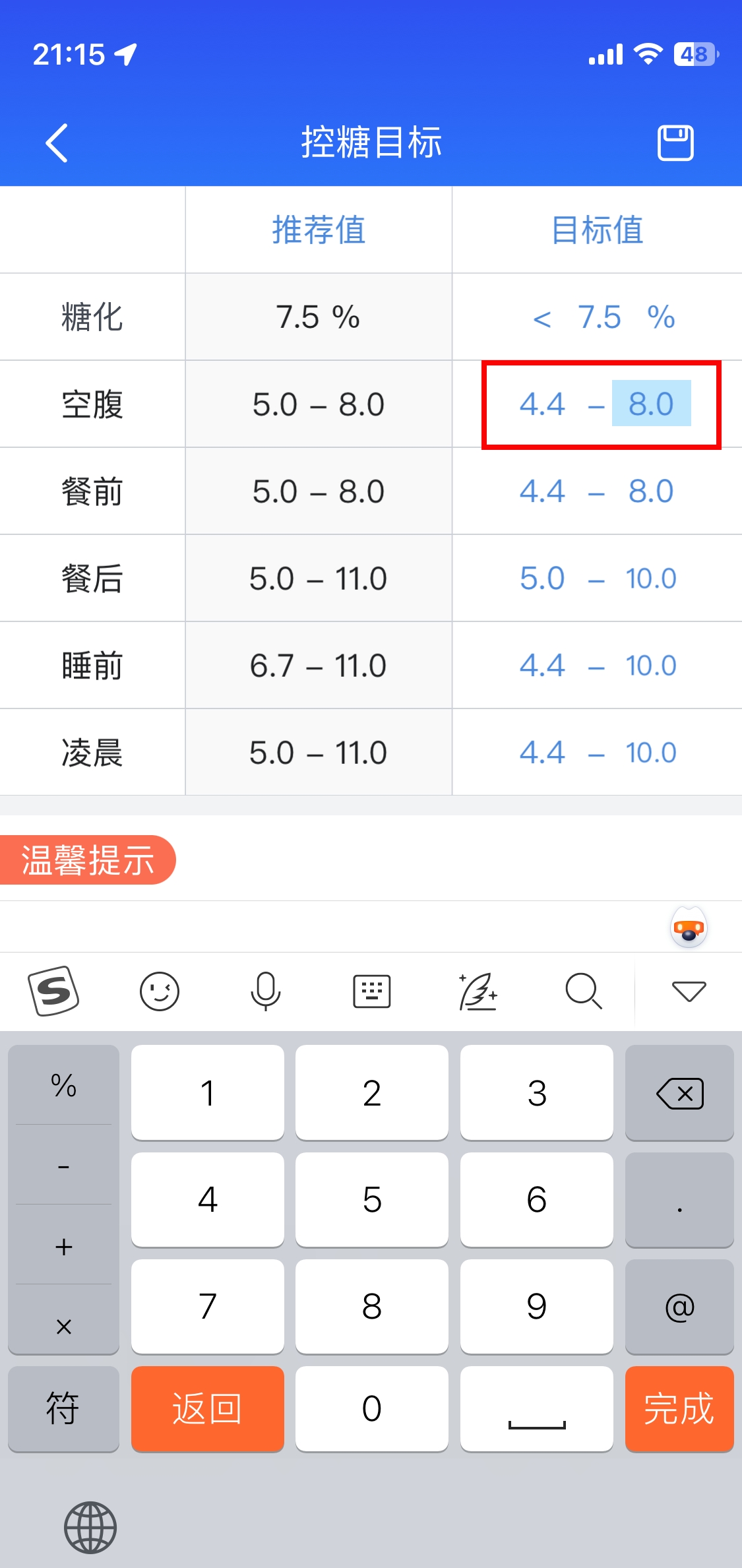Viewport: 742px width, 1568px height.
Task: Go back from the 控糖目标 page
Action: tap(57, 142)
